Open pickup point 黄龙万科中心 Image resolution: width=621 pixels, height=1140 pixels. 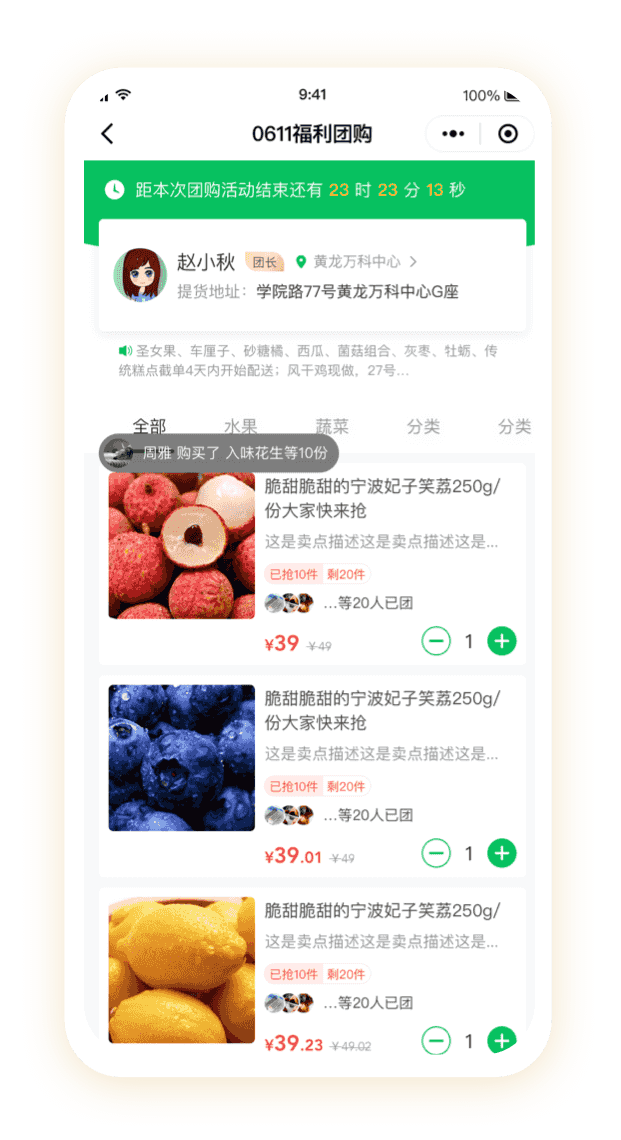click(358, 262)
